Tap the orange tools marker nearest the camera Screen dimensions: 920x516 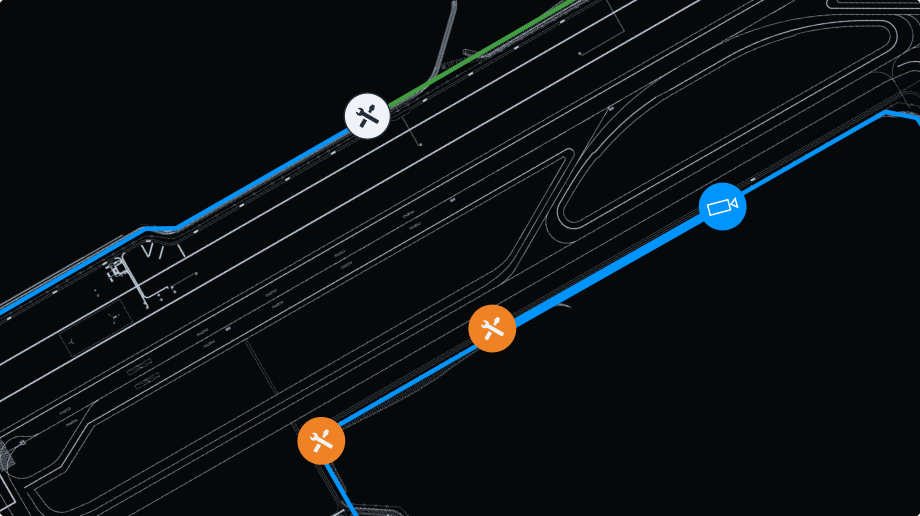pos(492,328)
